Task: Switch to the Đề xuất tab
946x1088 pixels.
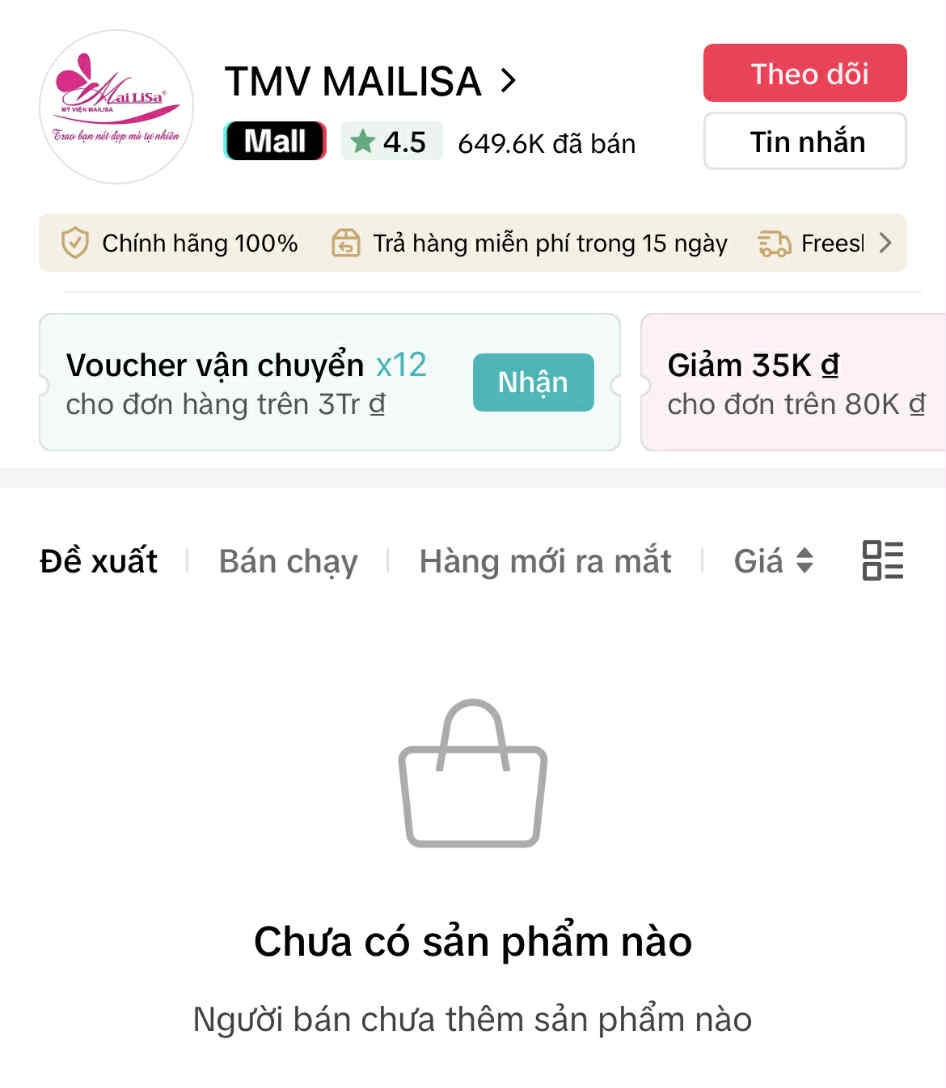Action: click(98, 561)
